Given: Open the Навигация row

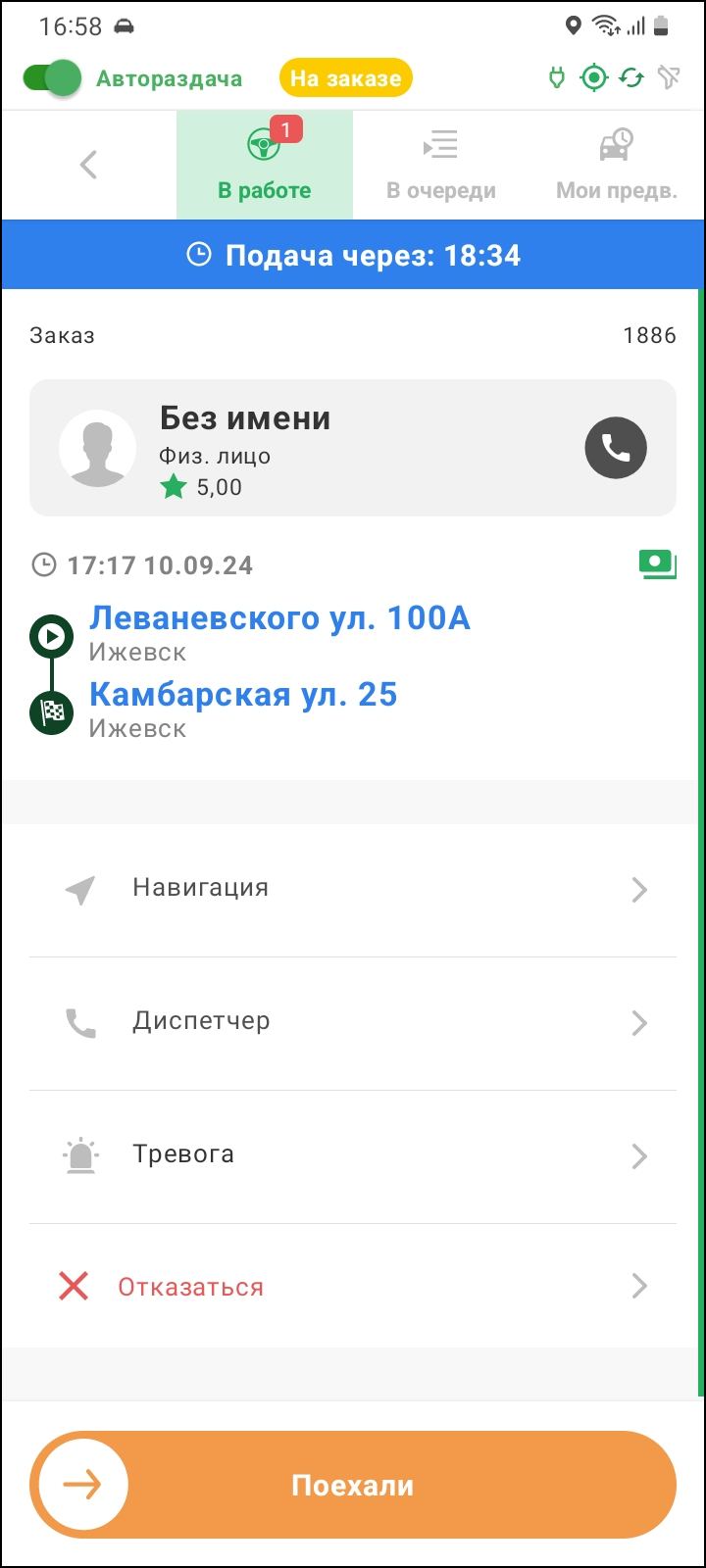Looking at the screenshot, I should (353, 889).
